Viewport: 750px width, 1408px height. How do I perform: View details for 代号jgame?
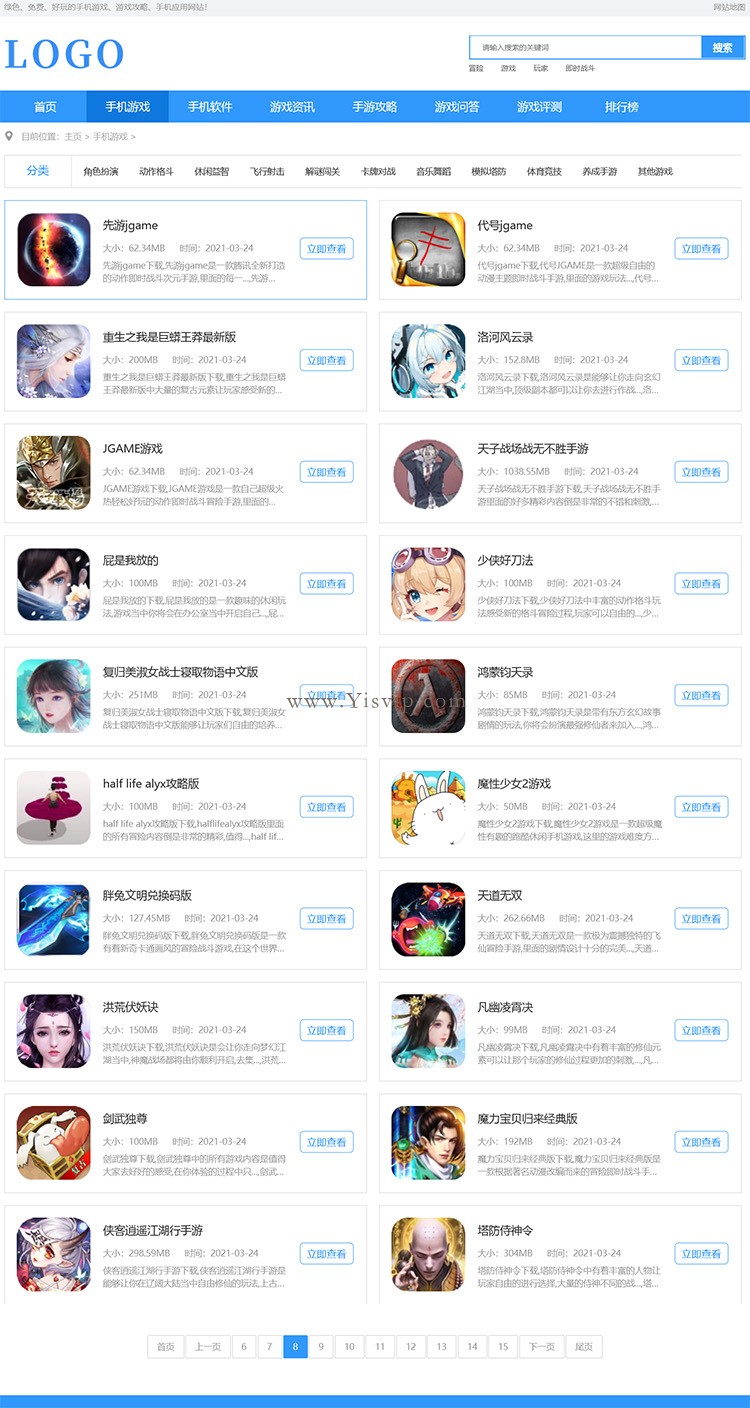(701, 249)
